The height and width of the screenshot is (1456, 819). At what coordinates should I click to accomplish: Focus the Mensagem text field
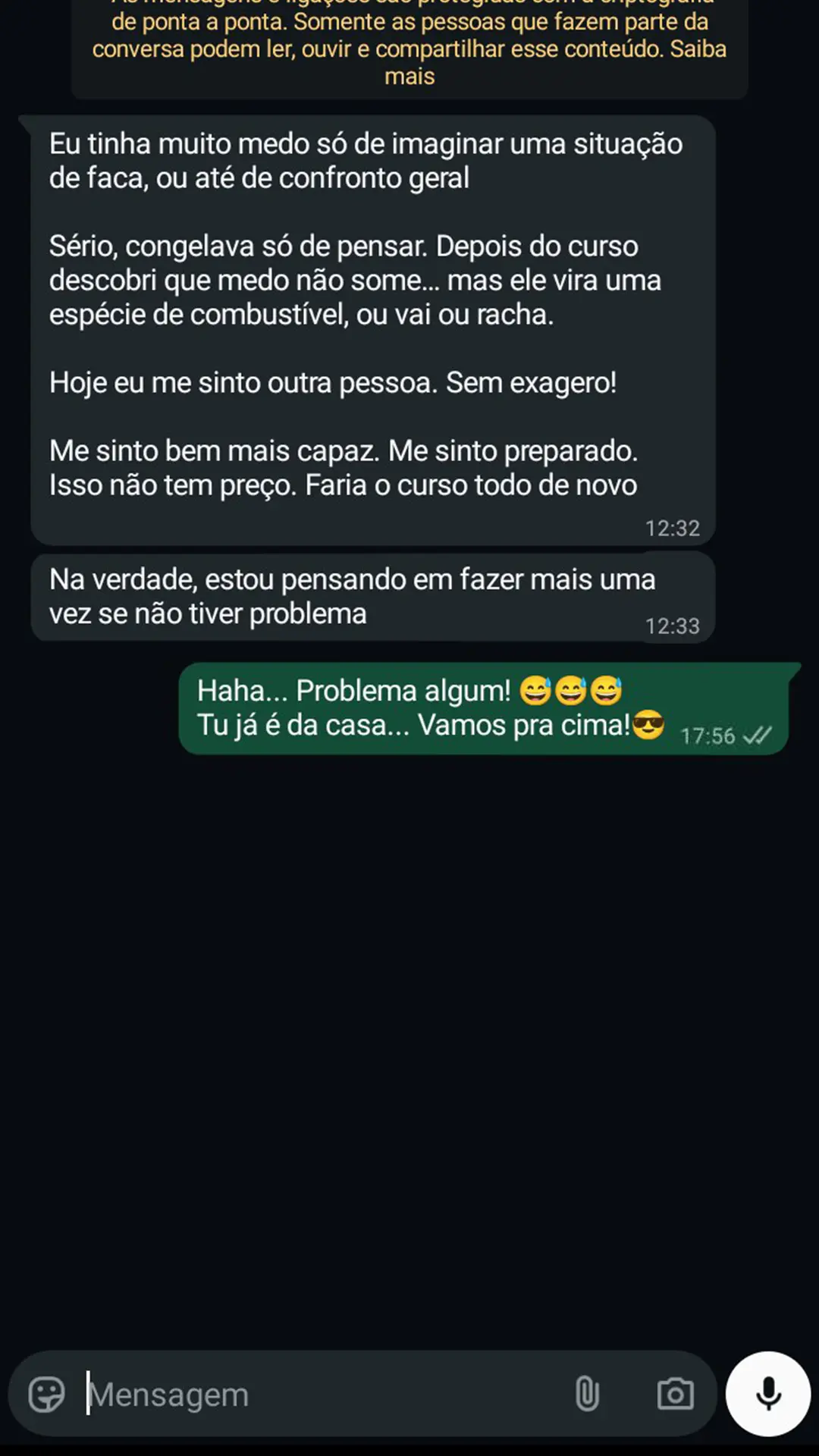318,1394
